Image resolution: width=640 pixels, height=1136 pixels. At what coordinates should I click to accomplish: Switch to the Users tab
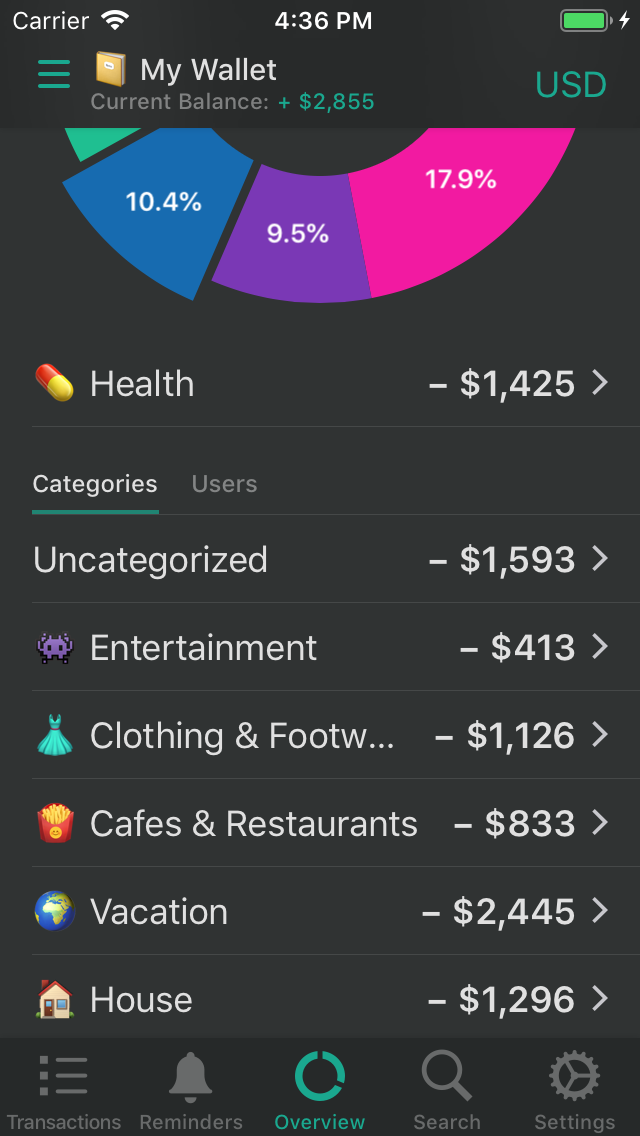click(224, 485)
